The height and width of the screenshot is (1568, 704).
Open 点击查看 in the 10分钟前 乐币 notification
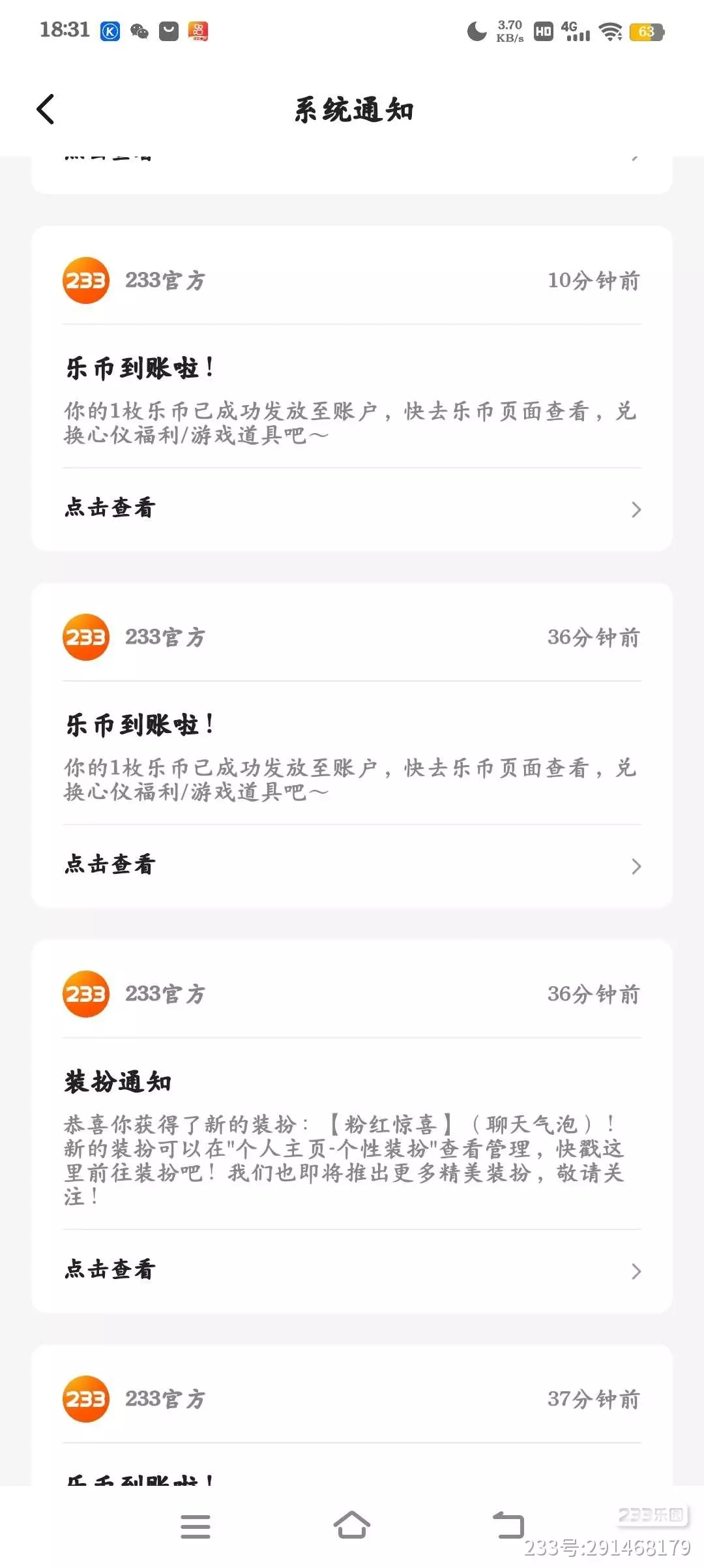pos(352,509)
